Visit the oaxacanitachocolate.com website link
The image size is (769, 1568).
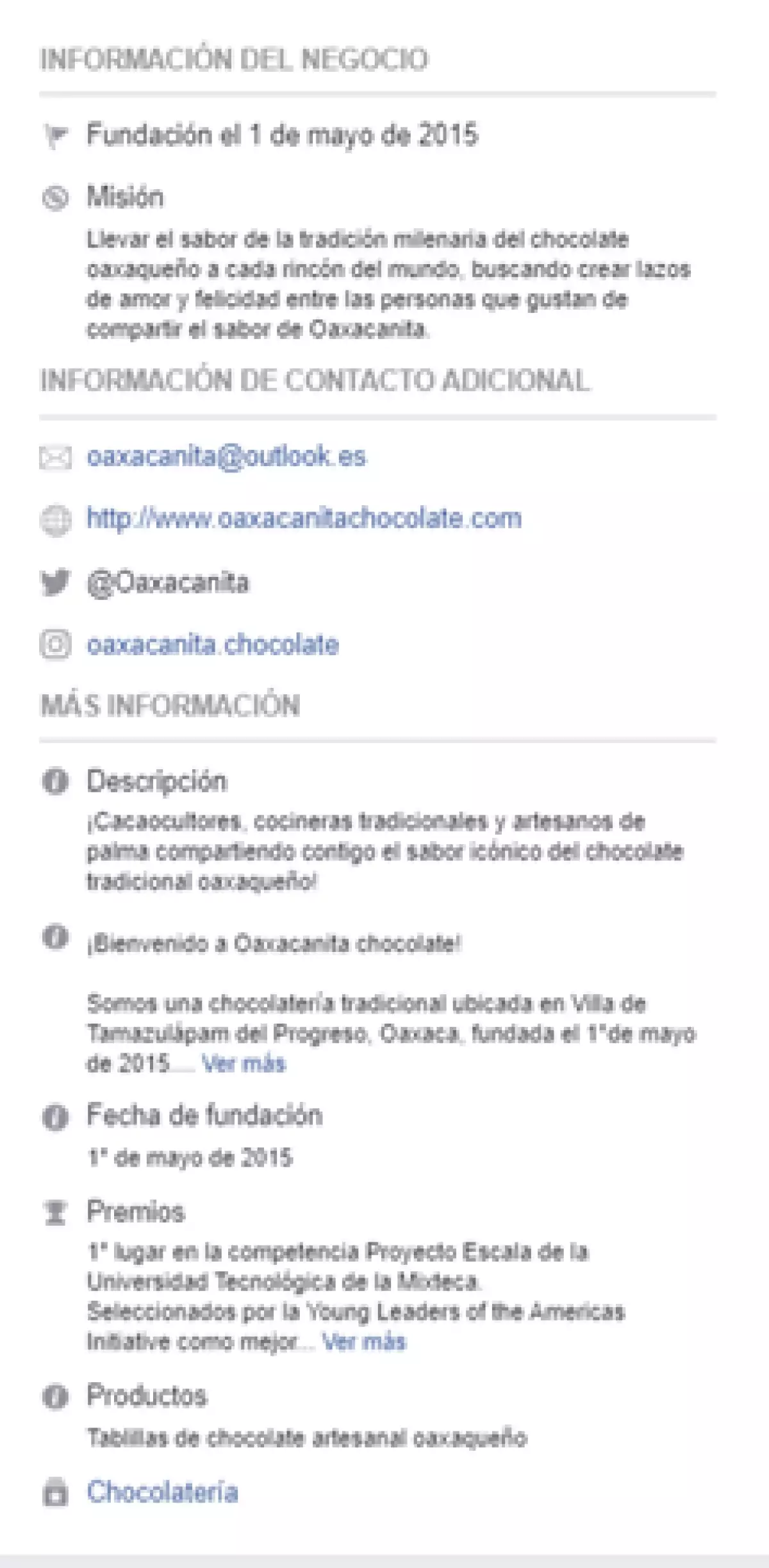click(304, 519)
